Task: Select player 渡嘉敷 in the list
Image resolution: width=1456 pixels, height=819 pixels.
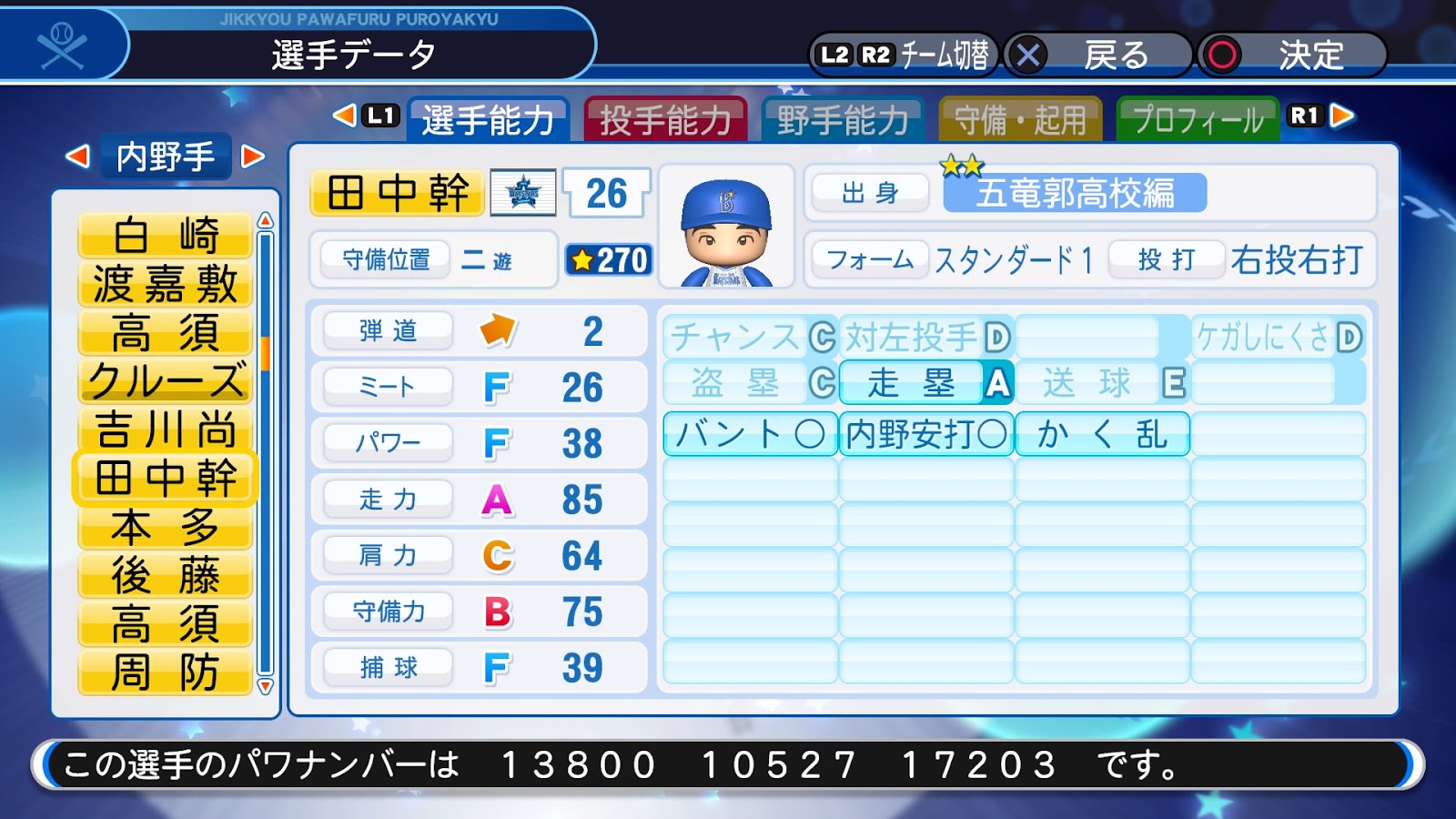Action: point(165,284)
